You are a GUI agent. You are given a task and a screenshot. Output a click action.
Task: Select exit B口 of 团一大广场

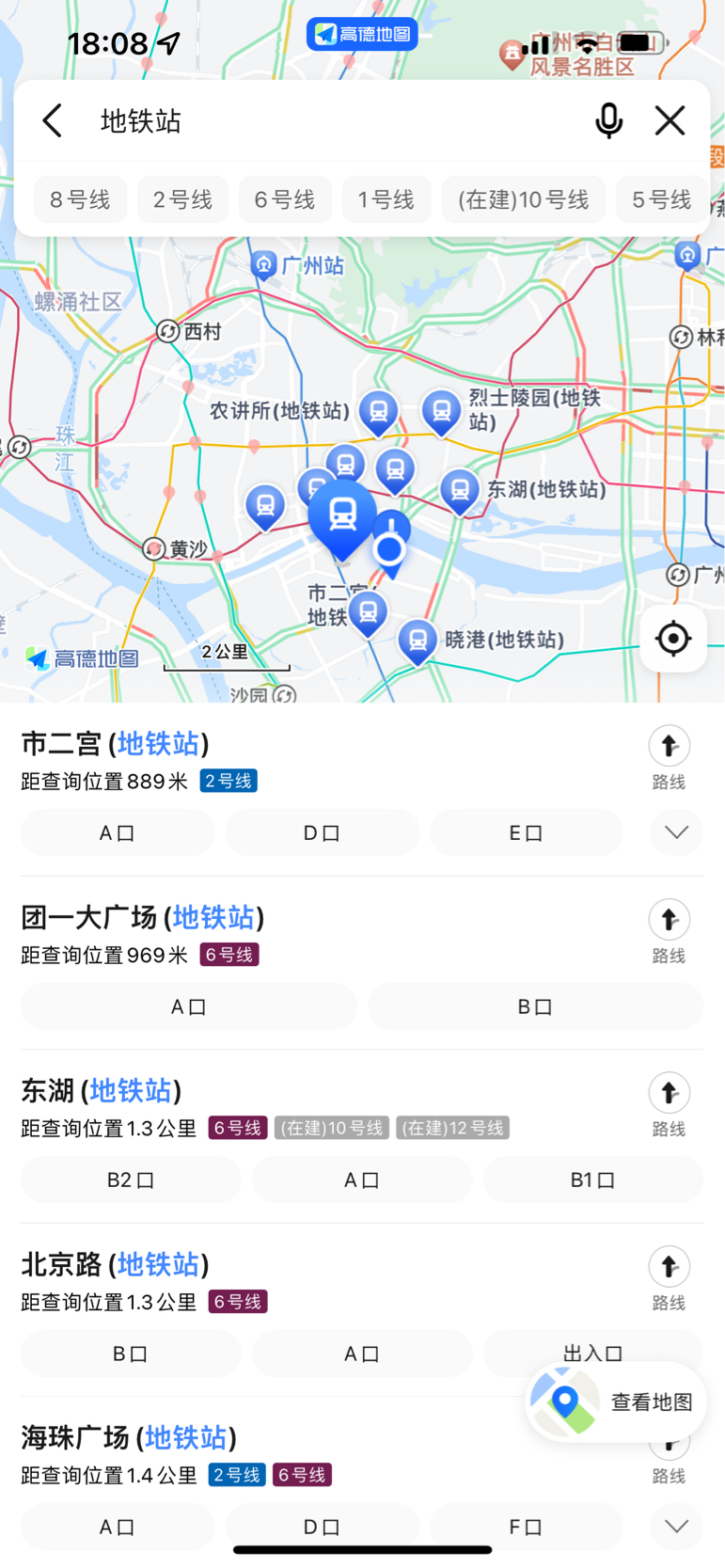tap(534, 1006)
